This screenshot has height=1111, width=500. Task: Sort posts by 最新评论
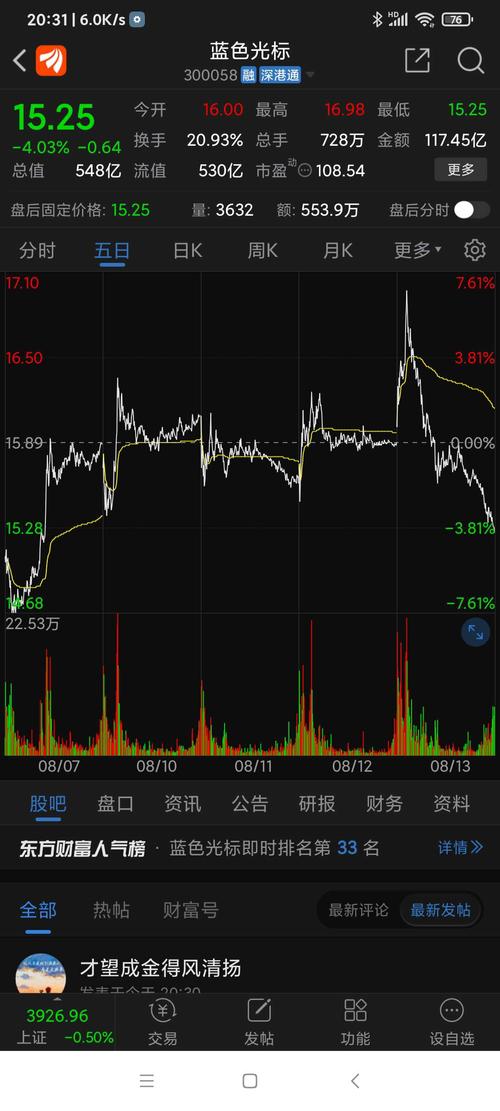point(358,910)
